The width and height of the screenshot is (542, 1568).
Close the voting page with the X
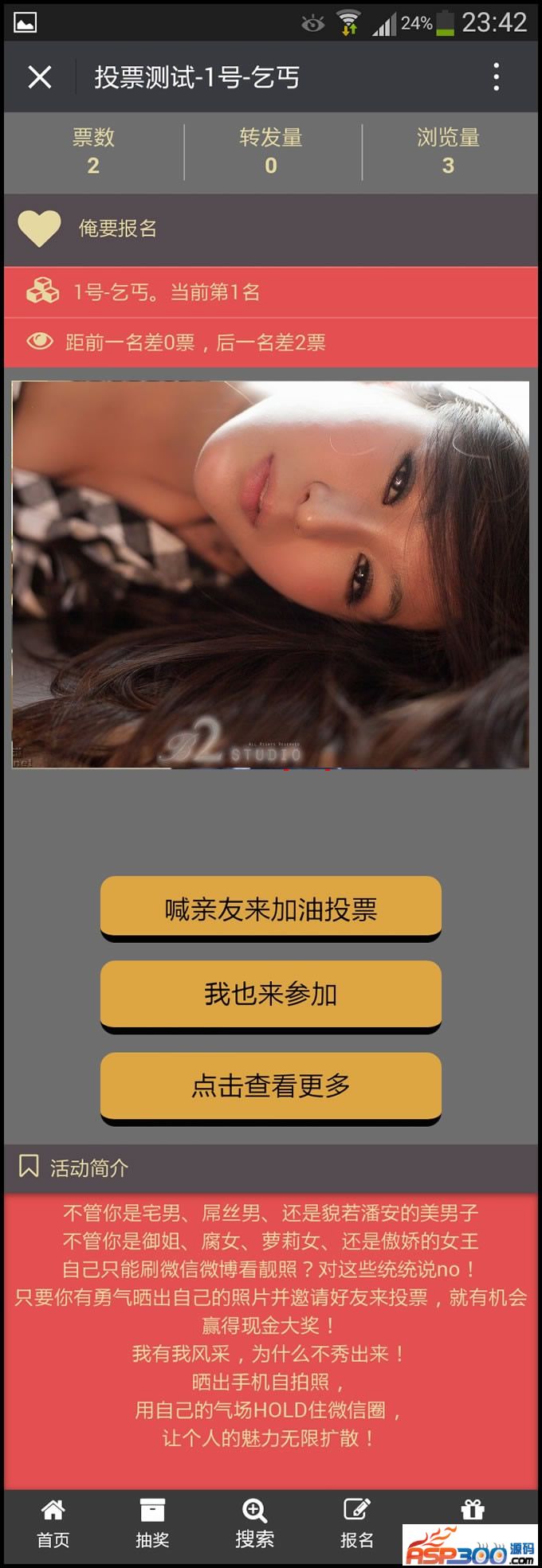[39, 77]
